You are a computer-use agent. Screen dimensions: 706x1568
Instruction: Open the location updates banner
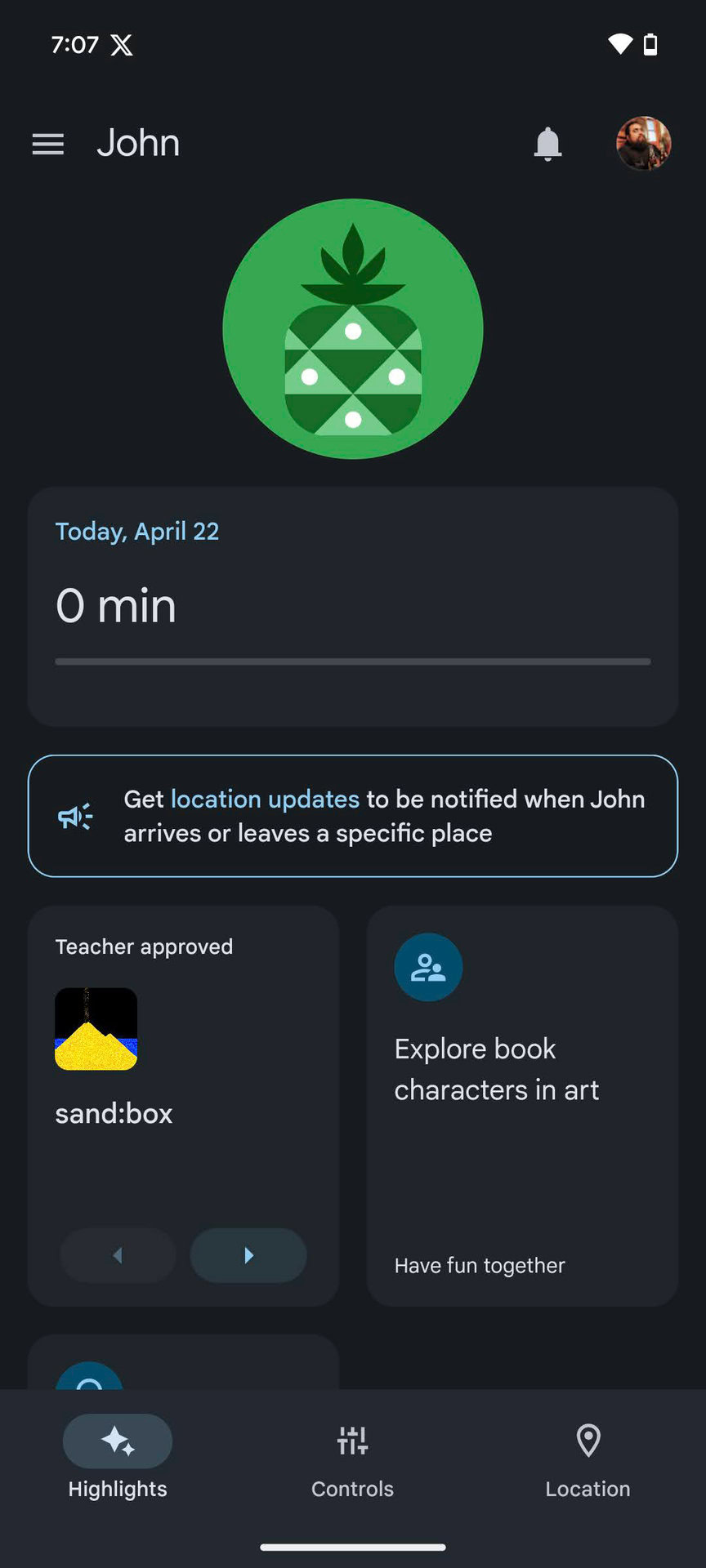[x=353, y=816]
